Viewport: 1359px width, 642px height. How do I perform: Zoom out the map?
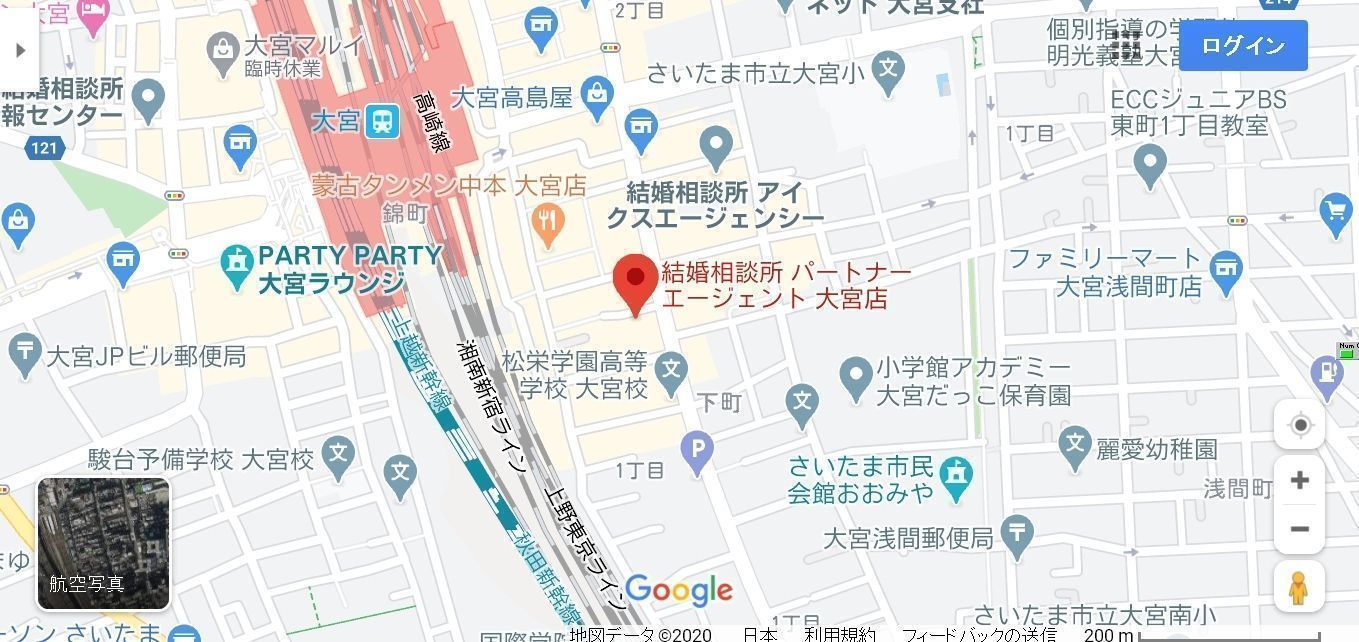pos(1299,529)
